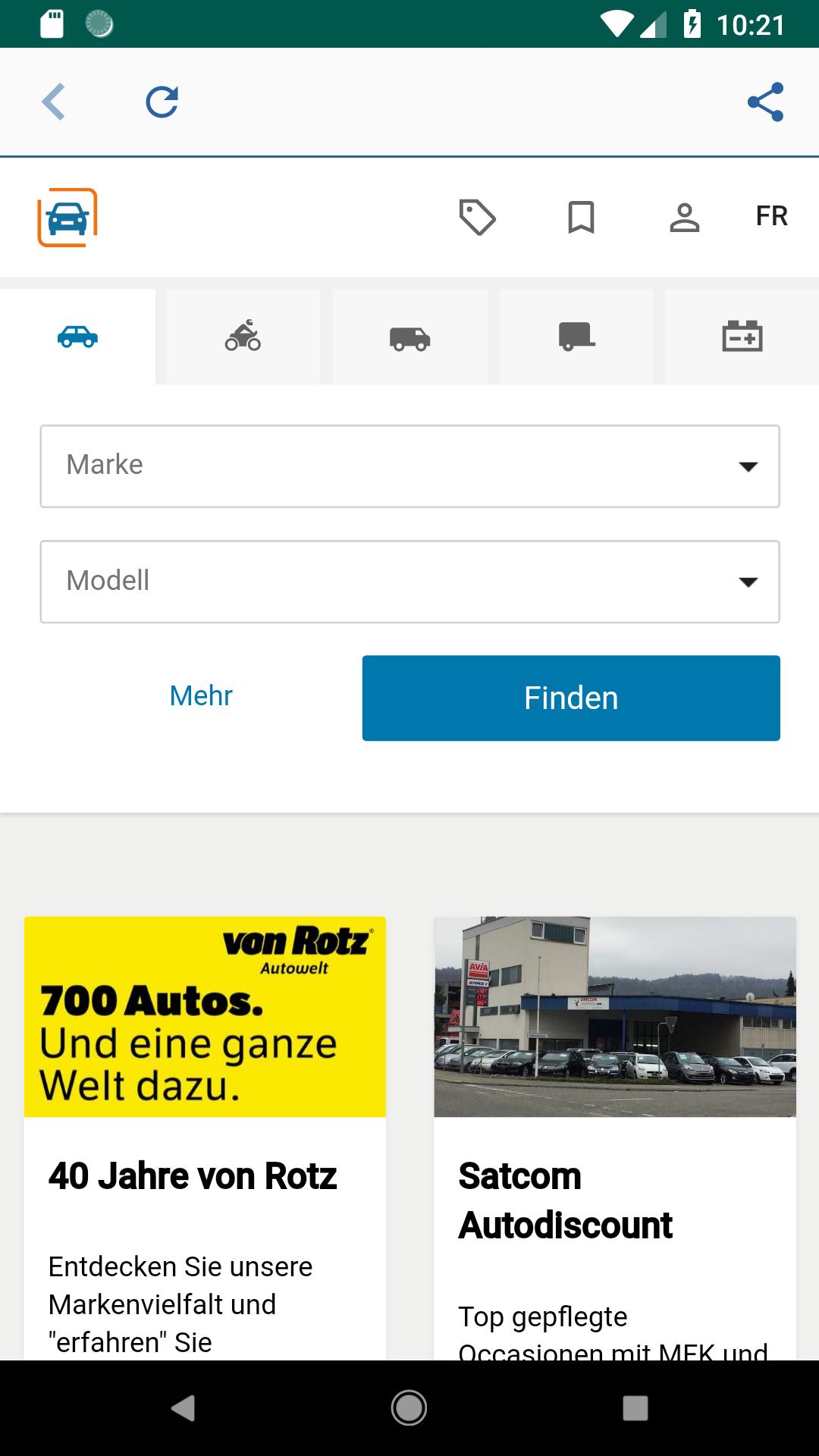Viewport: 819px width, 1456px height.
Task: Reload the current page
Action: 162,102
